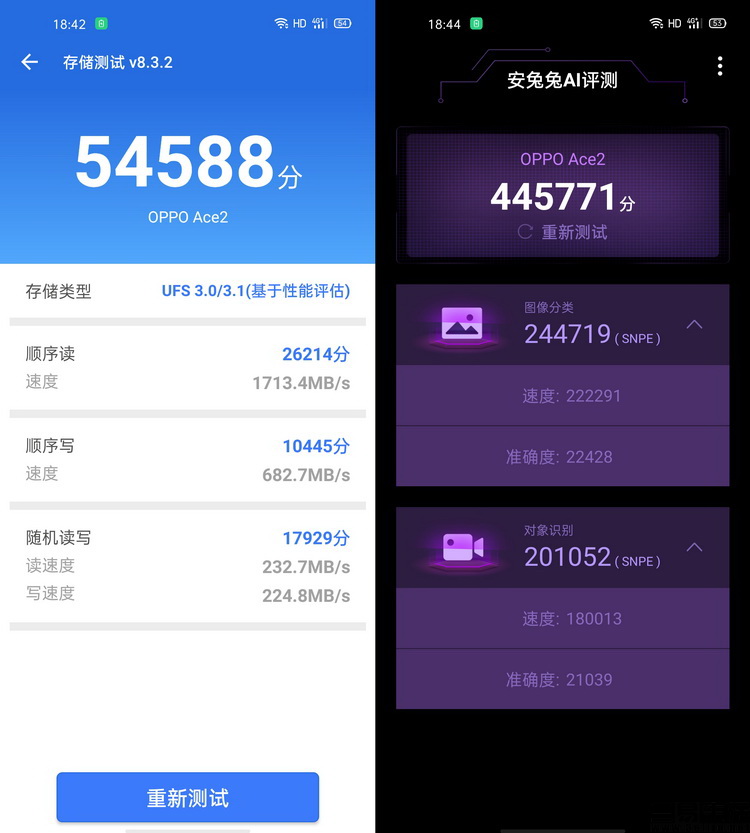Go back from the storage test screen

(x=29, y=62)
